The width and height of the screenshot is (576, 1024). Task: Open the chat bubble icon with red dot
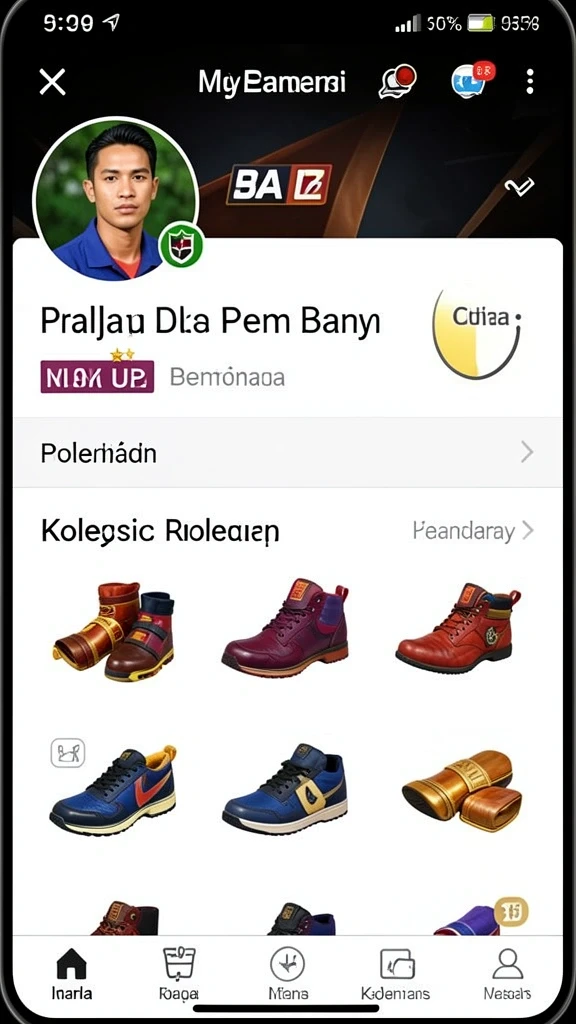[397, 82]
